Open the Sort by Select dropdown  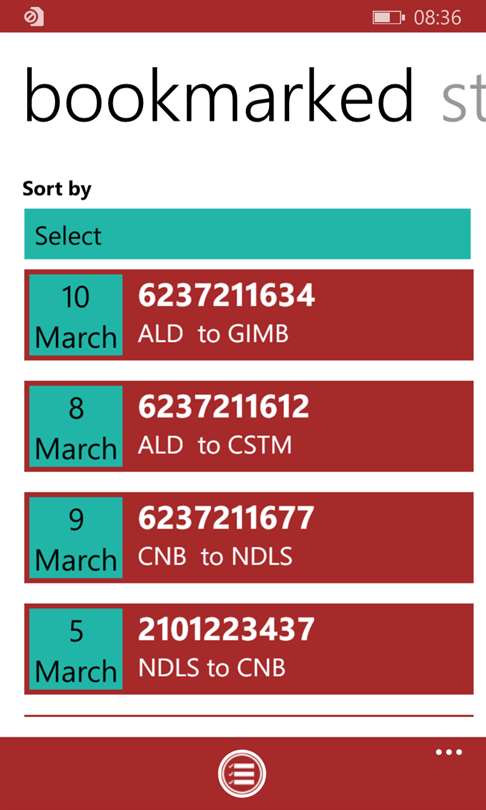click(x=247, y=234)
